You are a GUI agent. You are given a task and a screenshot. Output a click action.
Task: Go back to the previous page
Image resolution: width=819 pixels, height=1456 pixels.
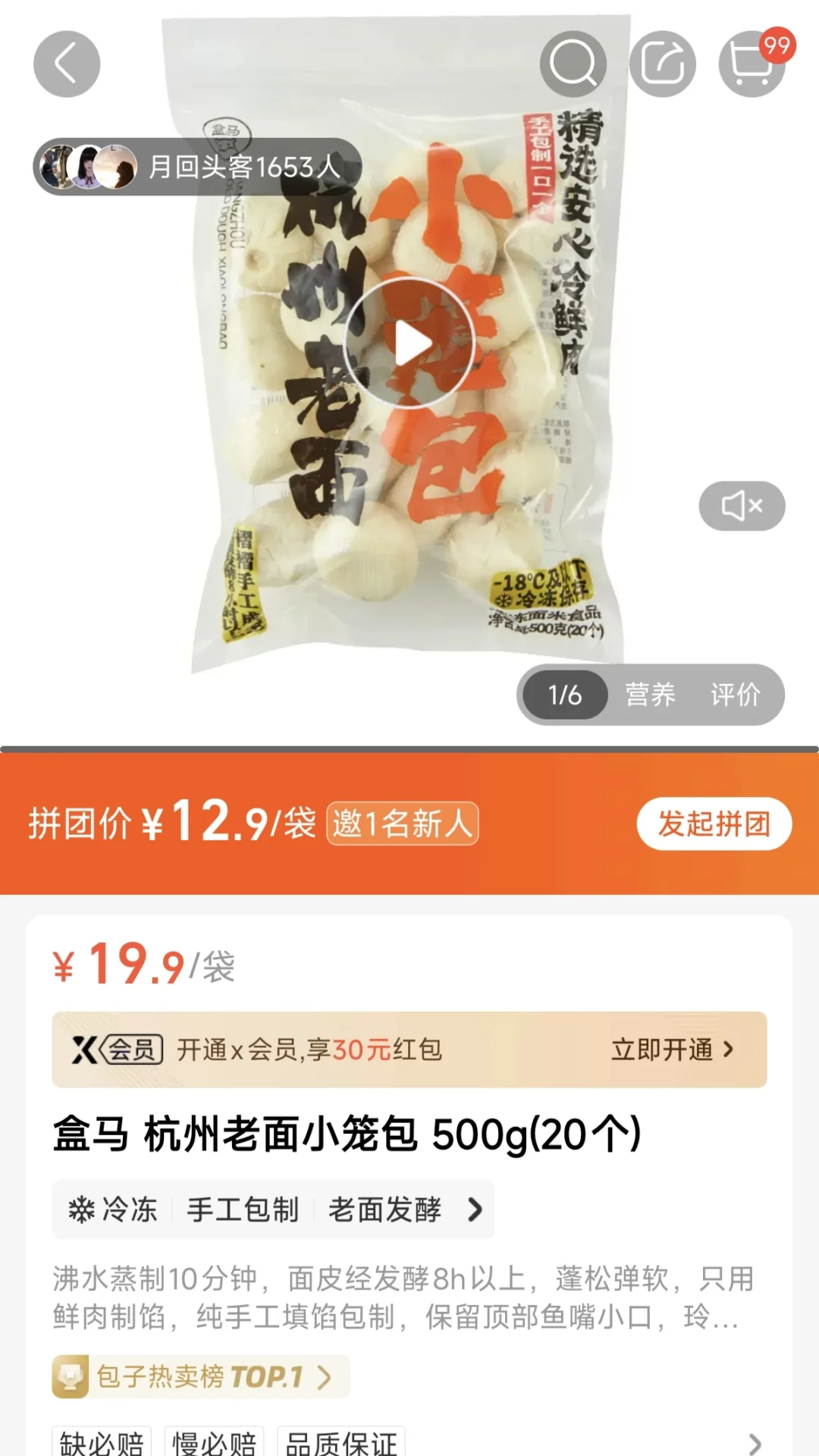coord(67,64)
